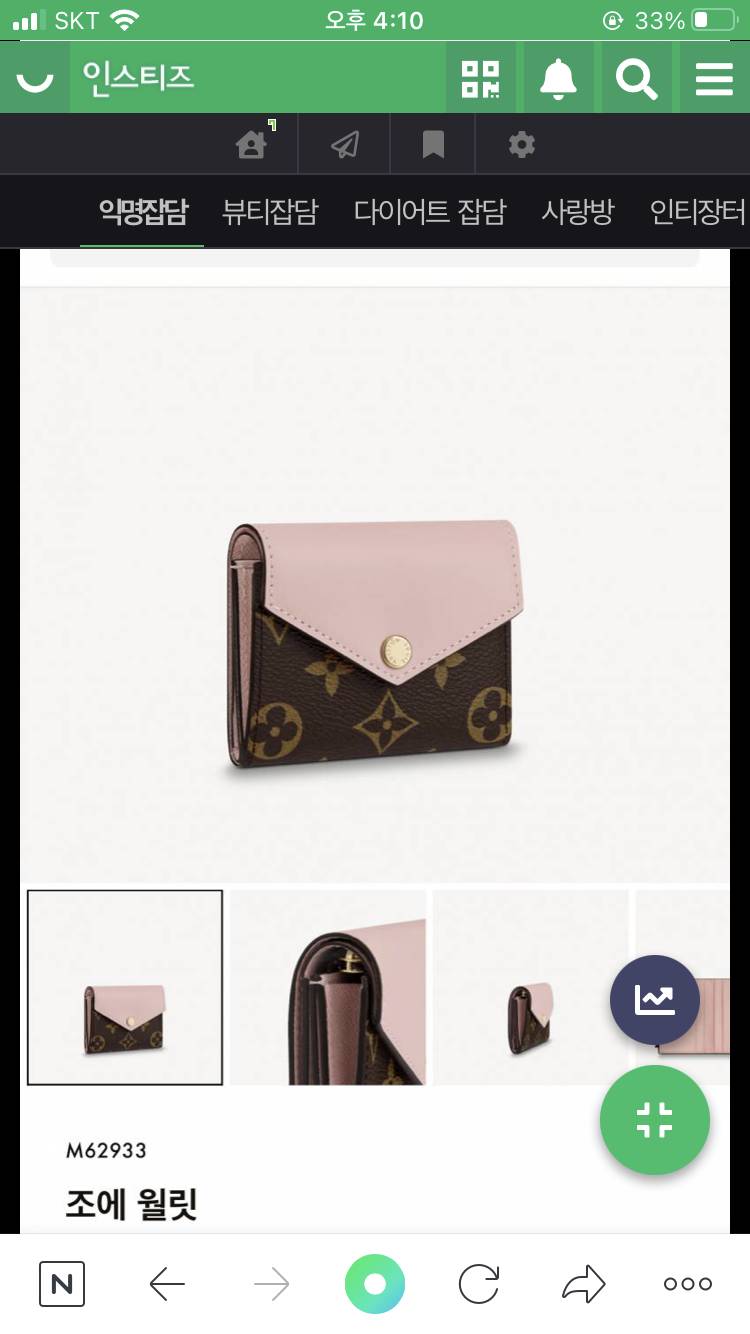Image resolution: width=750 pixels, height=1334 pixels.
Task: Switch to the 뷰티잡담 tab
Action: 270,212
